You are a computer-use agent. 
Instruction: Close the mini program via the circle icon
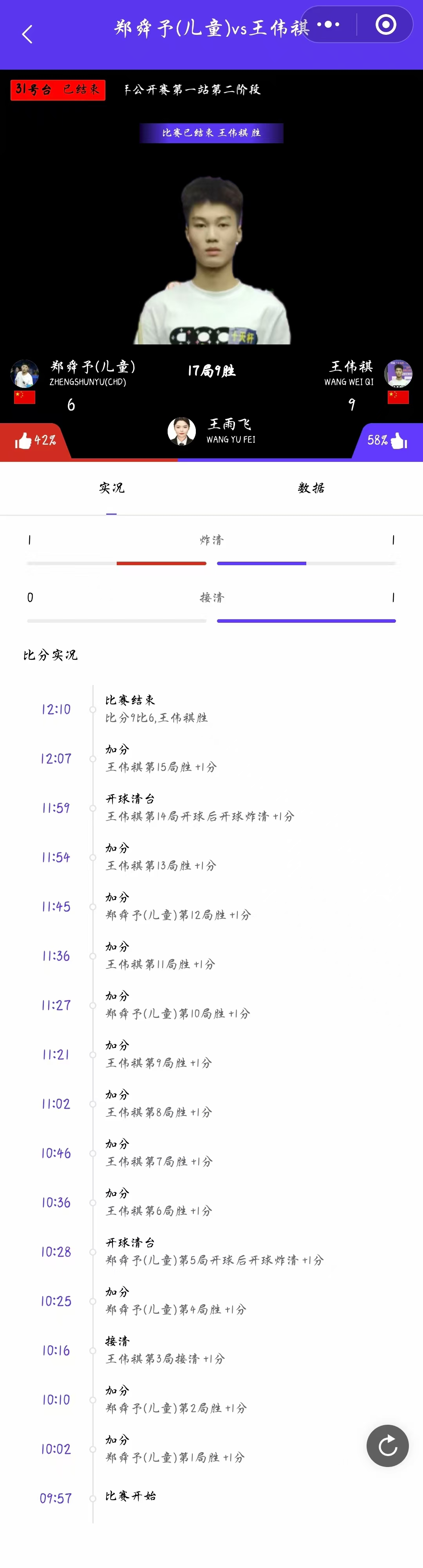pyautogui.click(x=386, y=24)
